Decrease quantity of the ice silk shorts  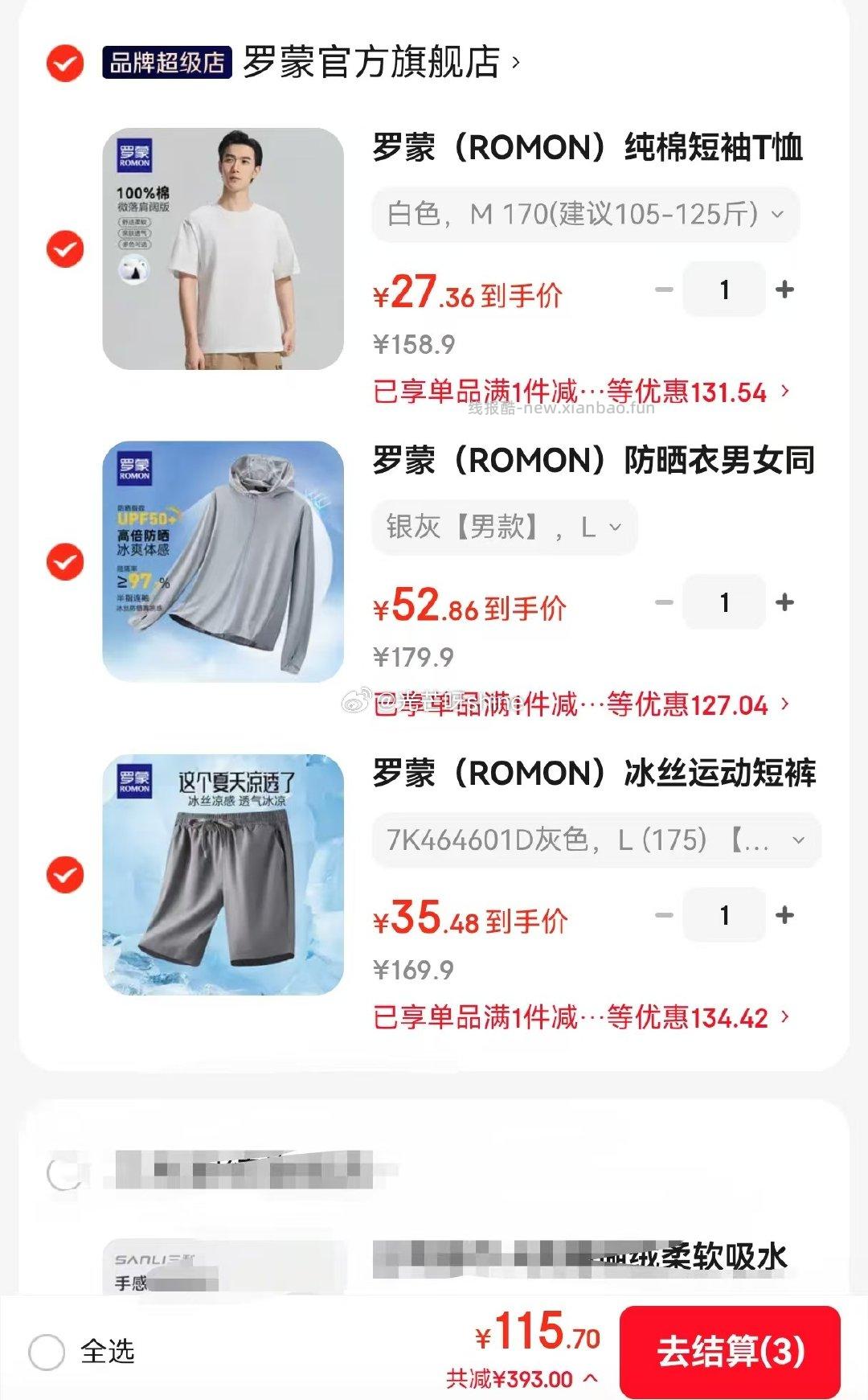[664, 914]
